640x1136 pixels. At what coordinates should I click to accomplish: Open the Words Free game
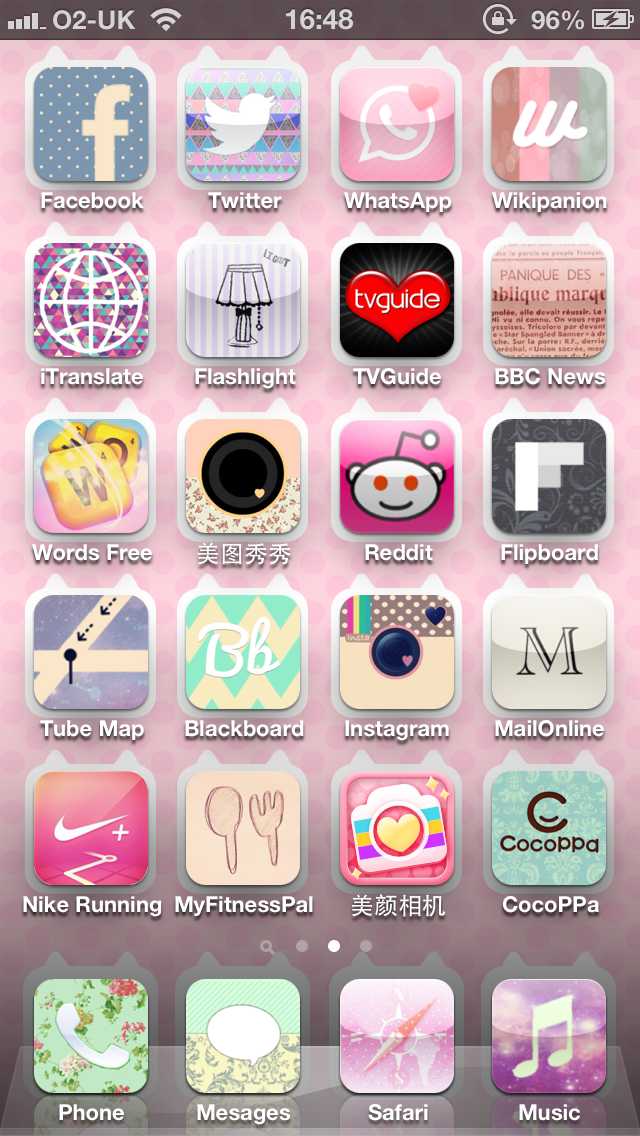pyautogui.click(x=91, y=476)
